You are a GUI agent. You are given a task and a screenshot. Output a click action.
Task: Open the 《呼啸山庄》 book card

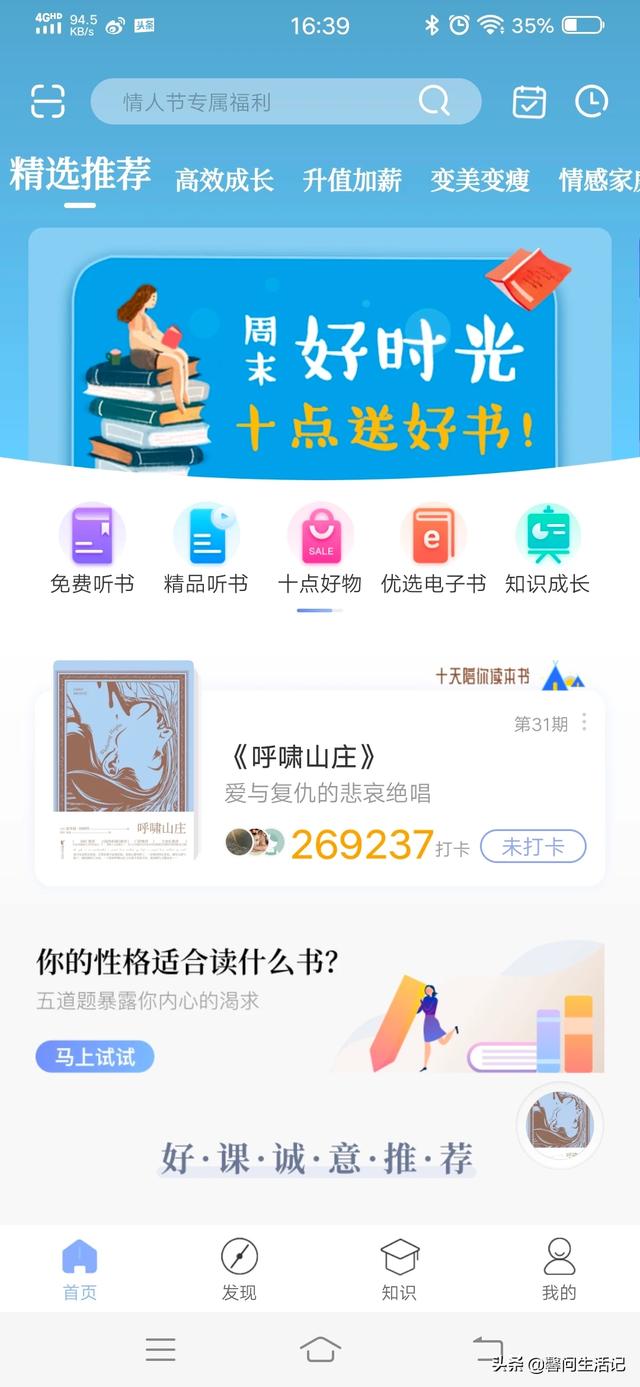[320, 775]
